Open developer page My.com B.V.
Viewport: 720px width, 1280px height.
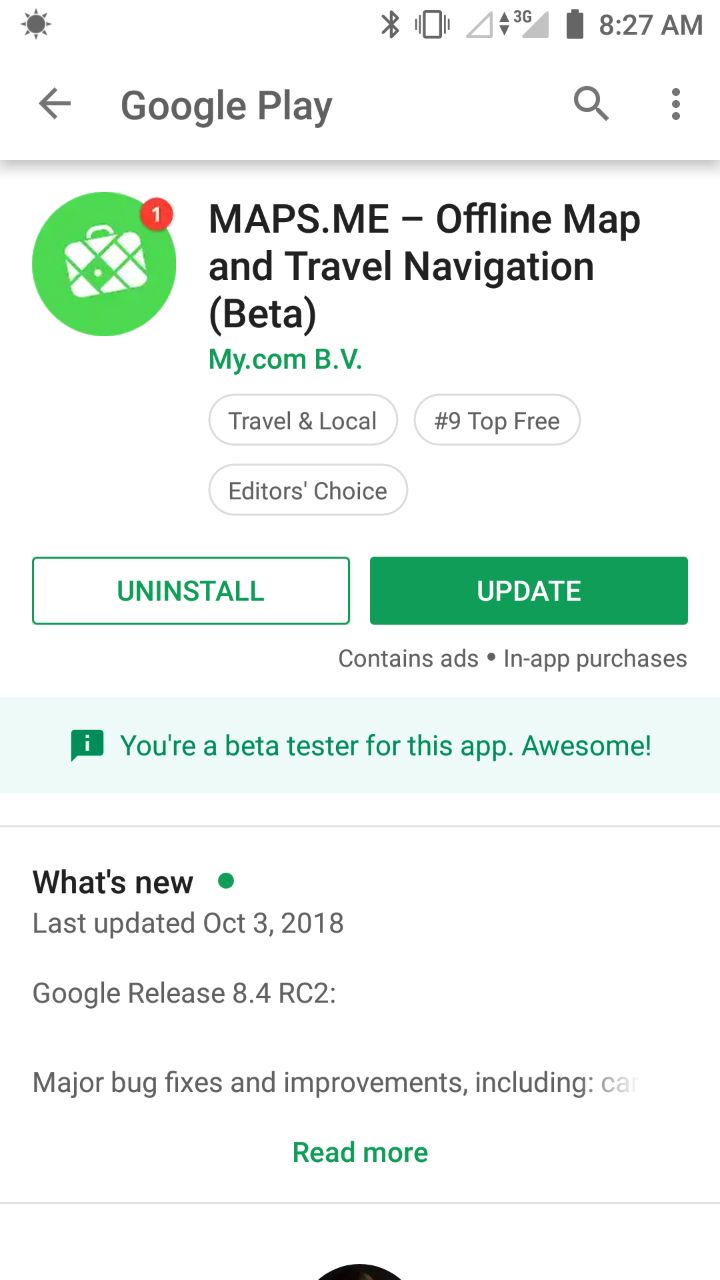[x=285, y=360]
